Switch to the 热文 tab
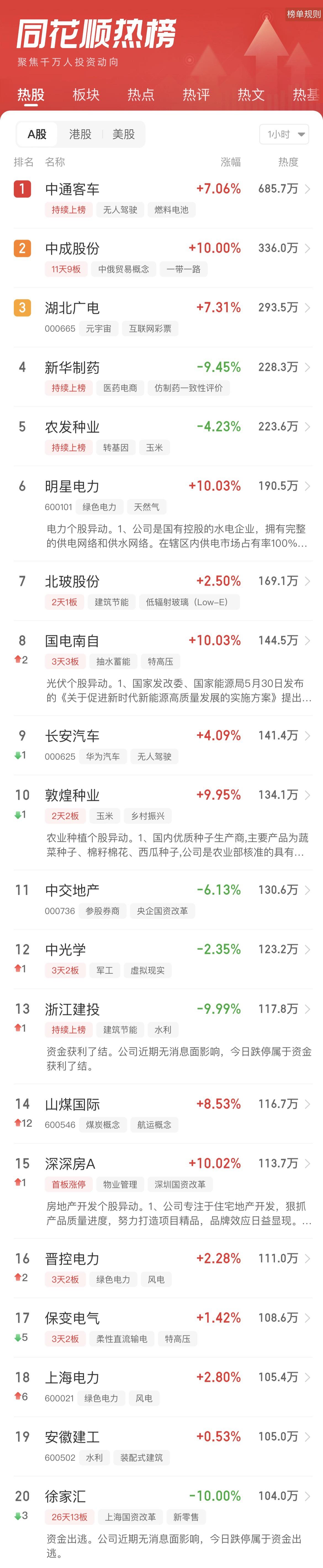This screenshot has width=323, height=1568. [x=251, y=95]
